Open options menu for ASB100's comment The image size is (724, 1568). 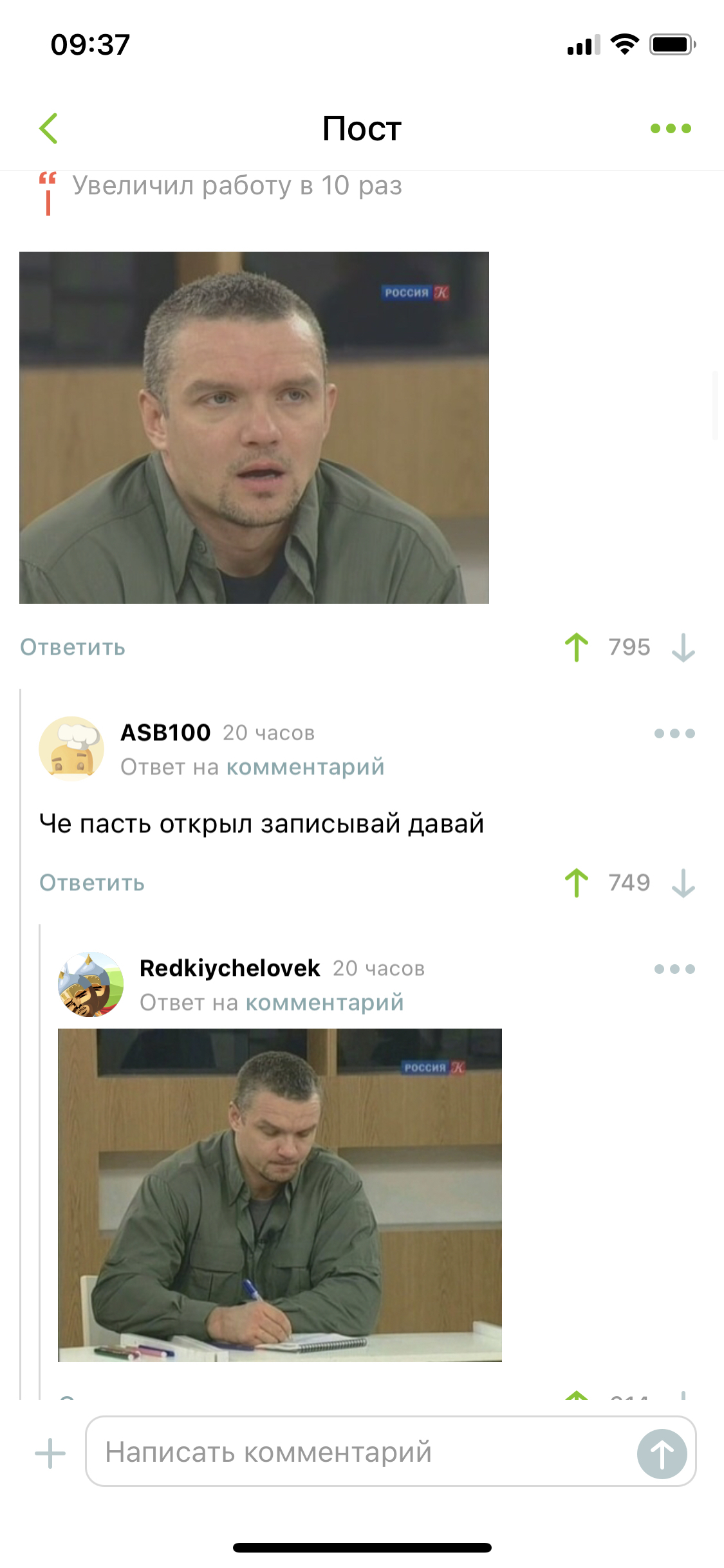point(674,733)
